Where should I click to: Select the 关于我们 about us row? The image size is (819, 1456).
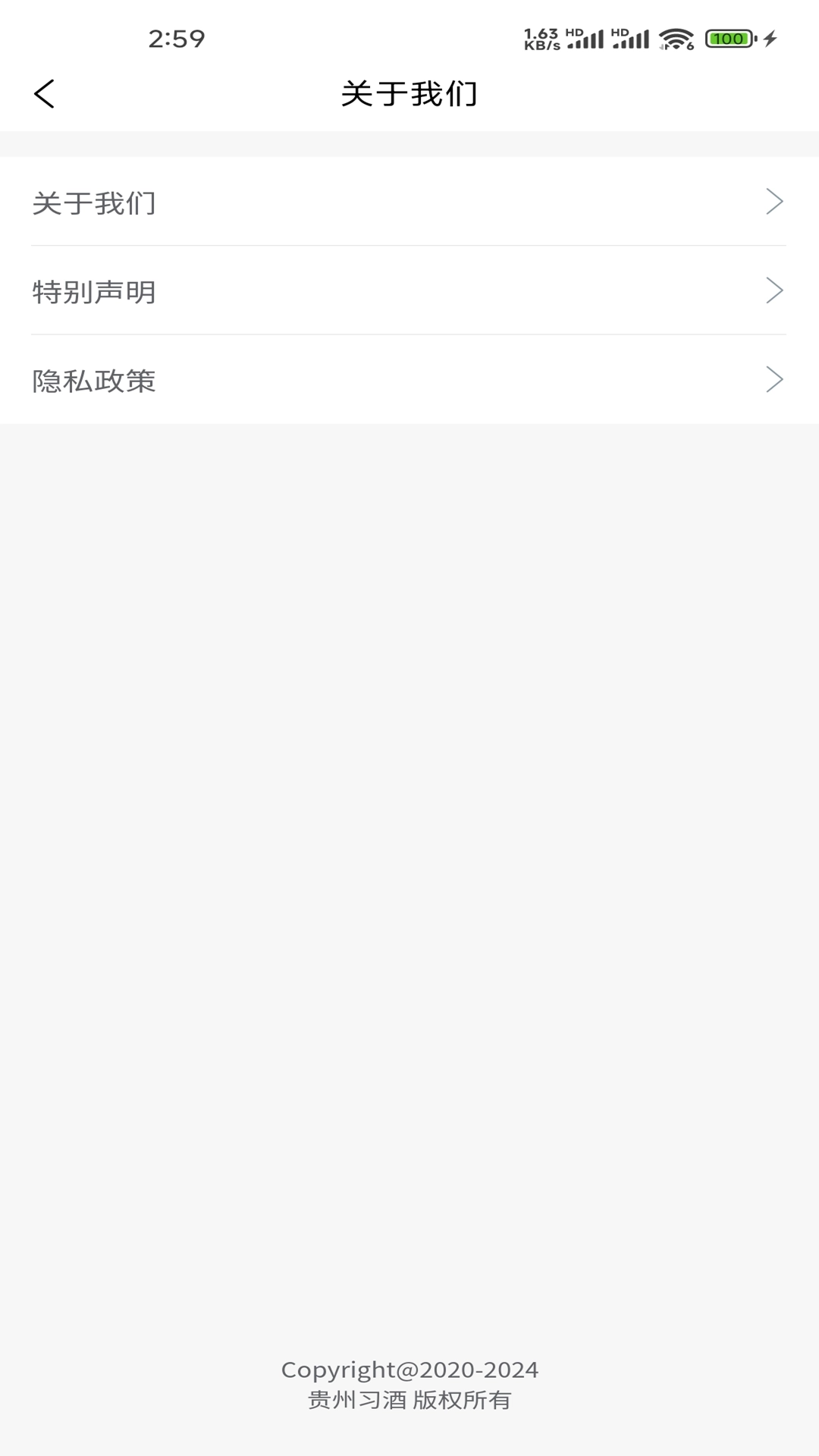94,203
